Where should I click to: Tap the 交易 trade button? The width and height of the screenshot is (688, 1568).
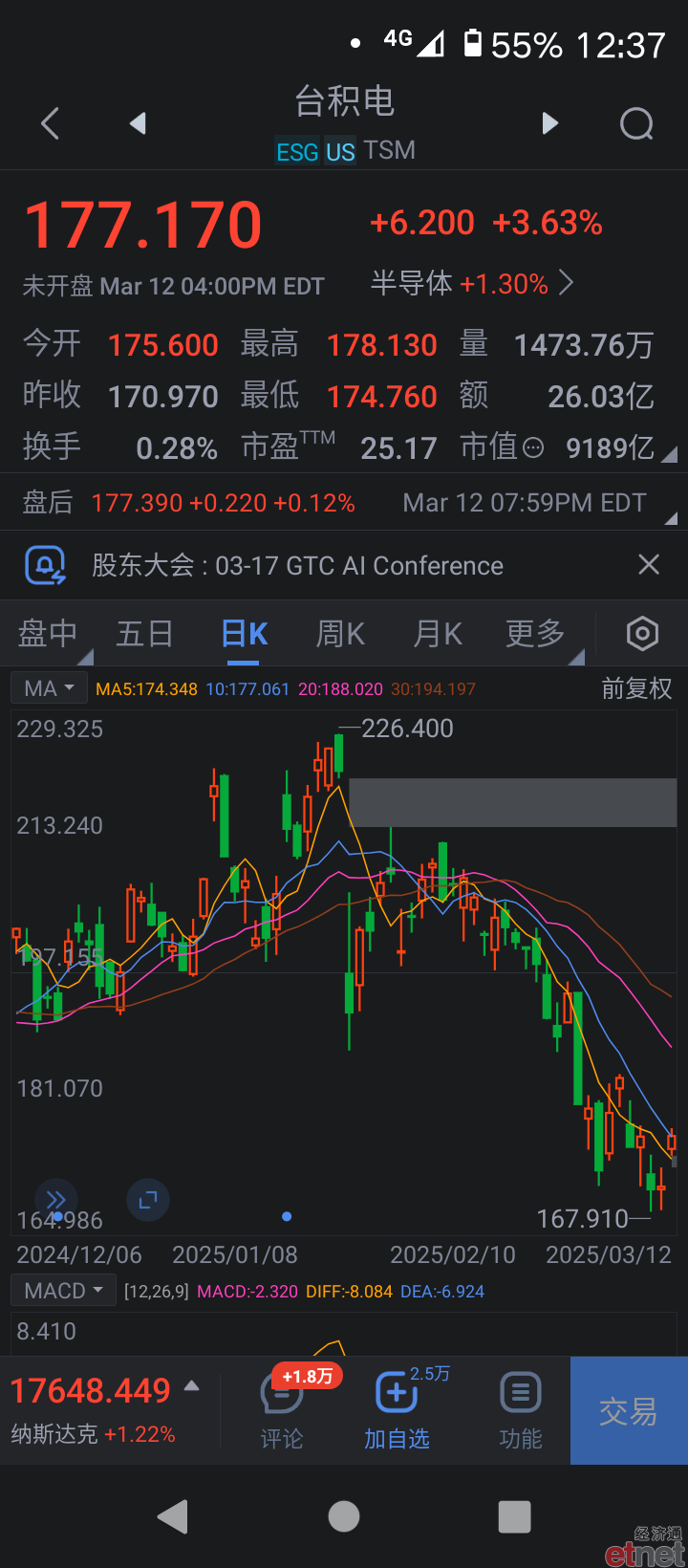tap(629, 1411)
